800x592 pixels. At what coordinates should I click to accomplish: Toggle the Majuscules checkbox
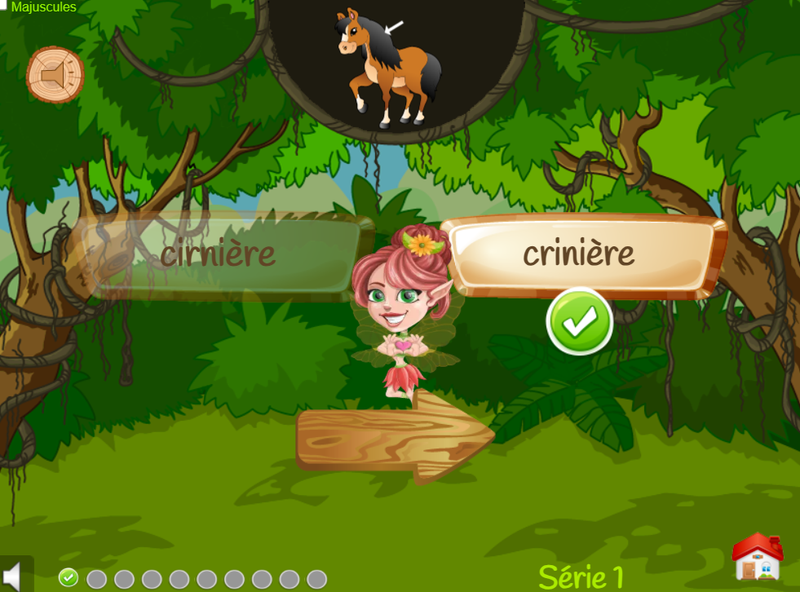(4, 6)
